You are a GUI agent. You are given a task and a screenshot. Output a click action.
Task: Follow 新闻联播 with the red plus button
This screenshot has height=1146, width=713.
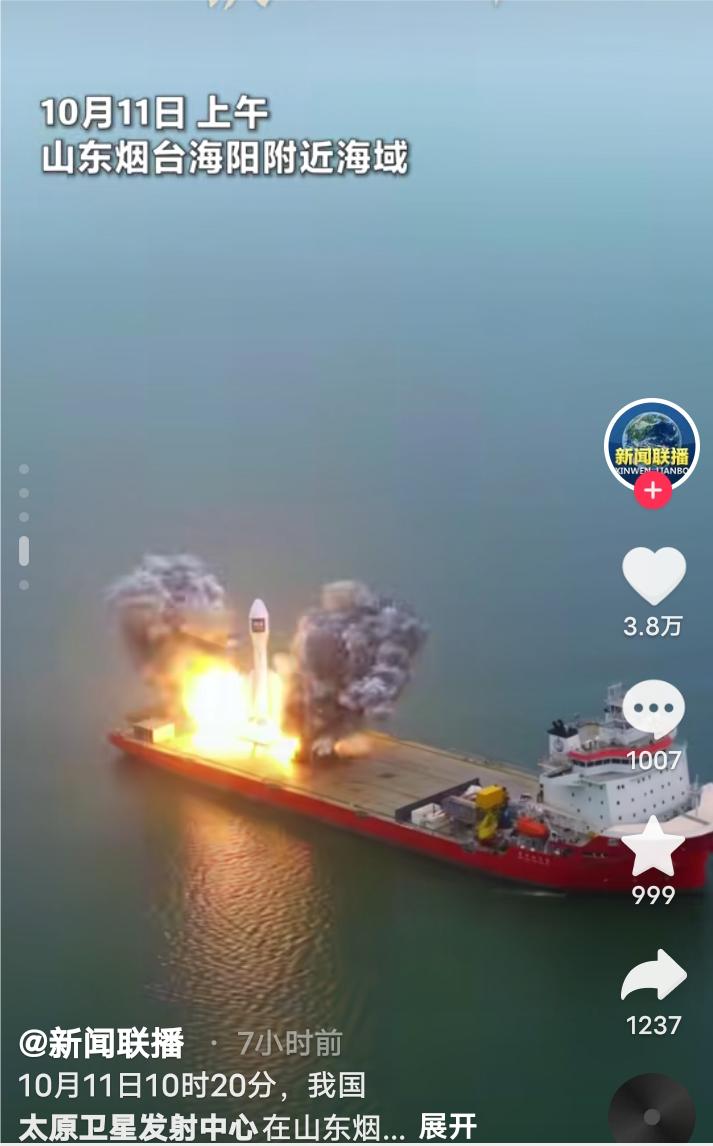tap(653, 491)
